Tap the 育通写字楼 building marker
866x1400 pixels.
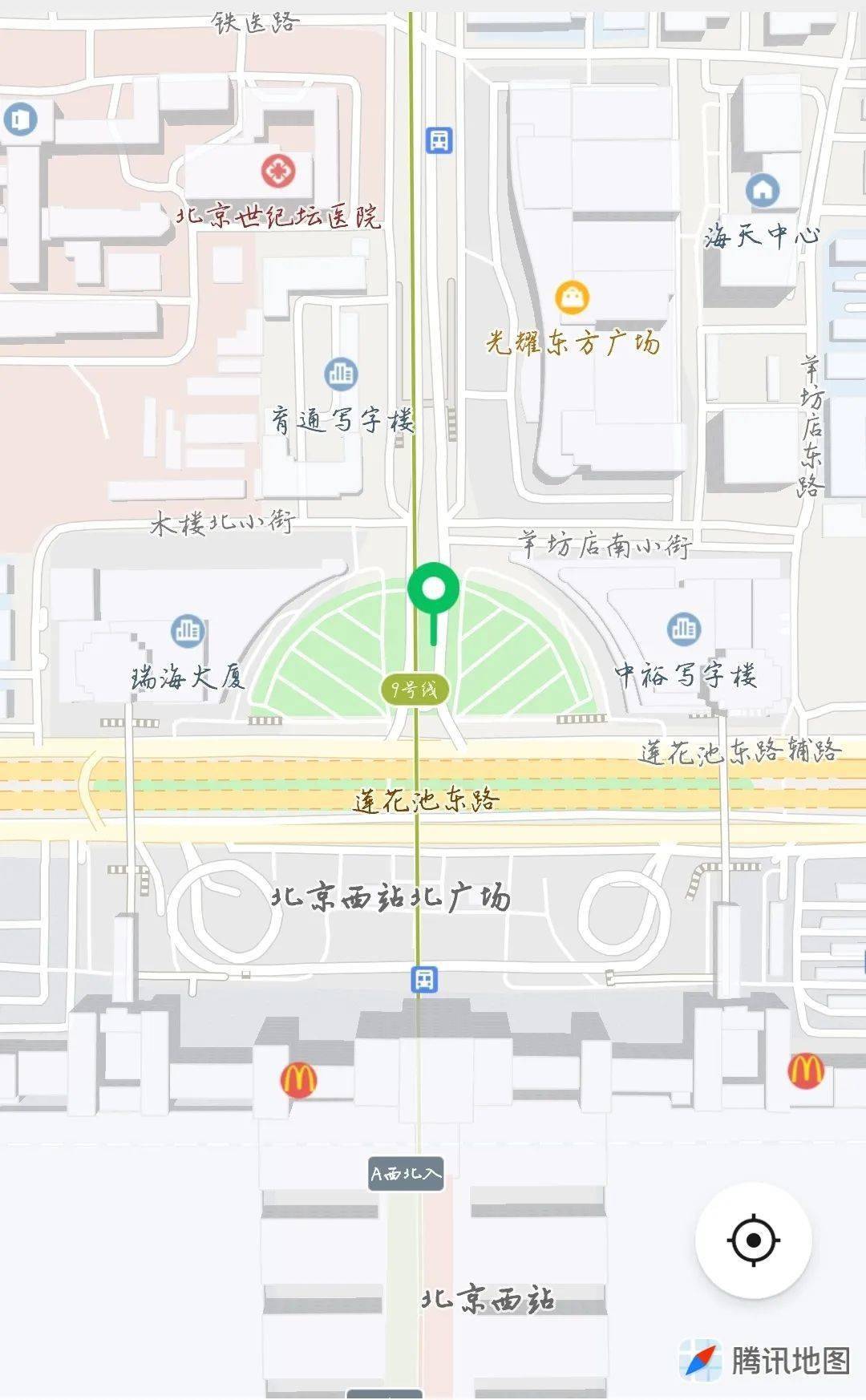[x=341, y=374]
